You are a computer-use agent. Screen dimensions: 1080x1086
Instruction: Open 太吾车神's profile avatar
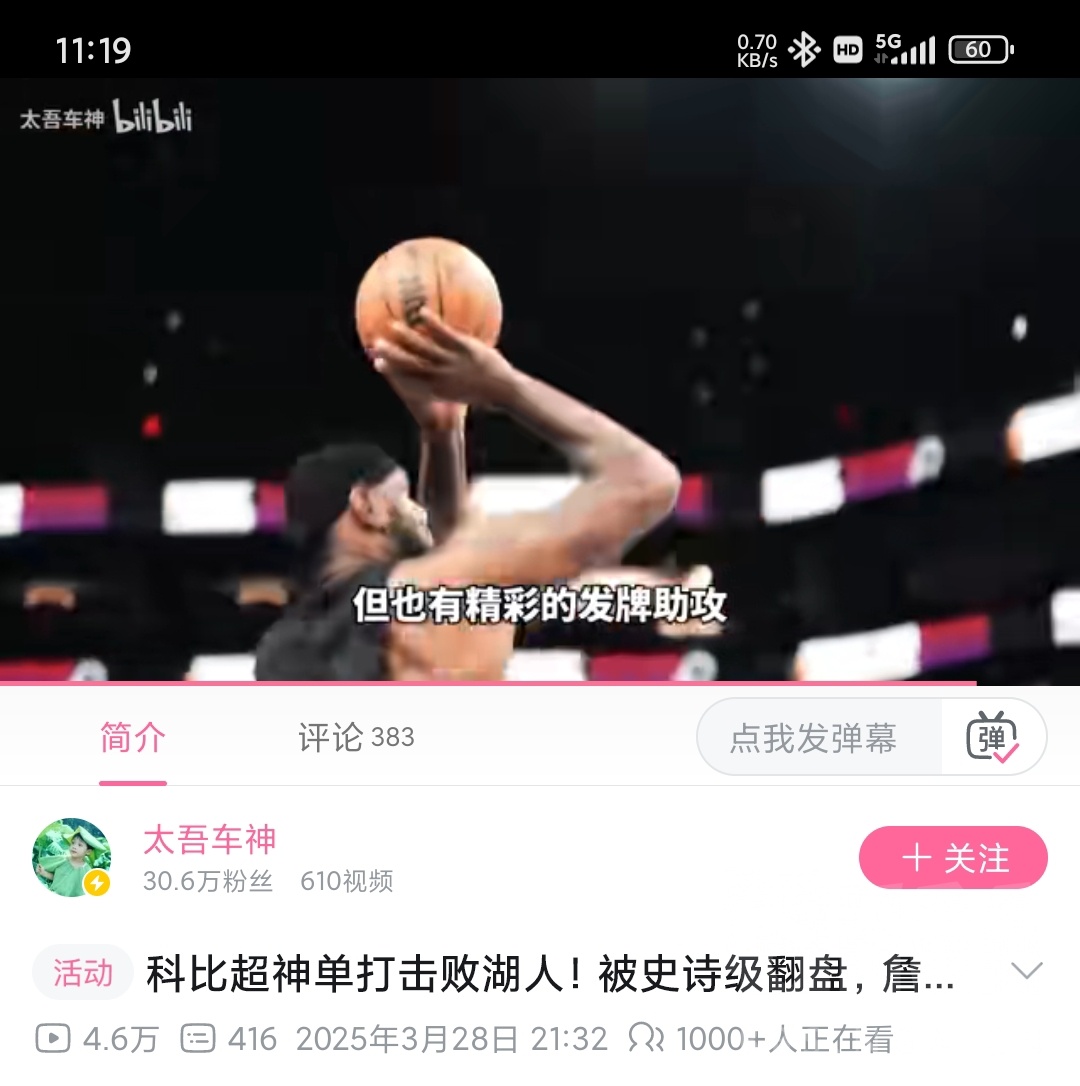(x=72, y=858)
